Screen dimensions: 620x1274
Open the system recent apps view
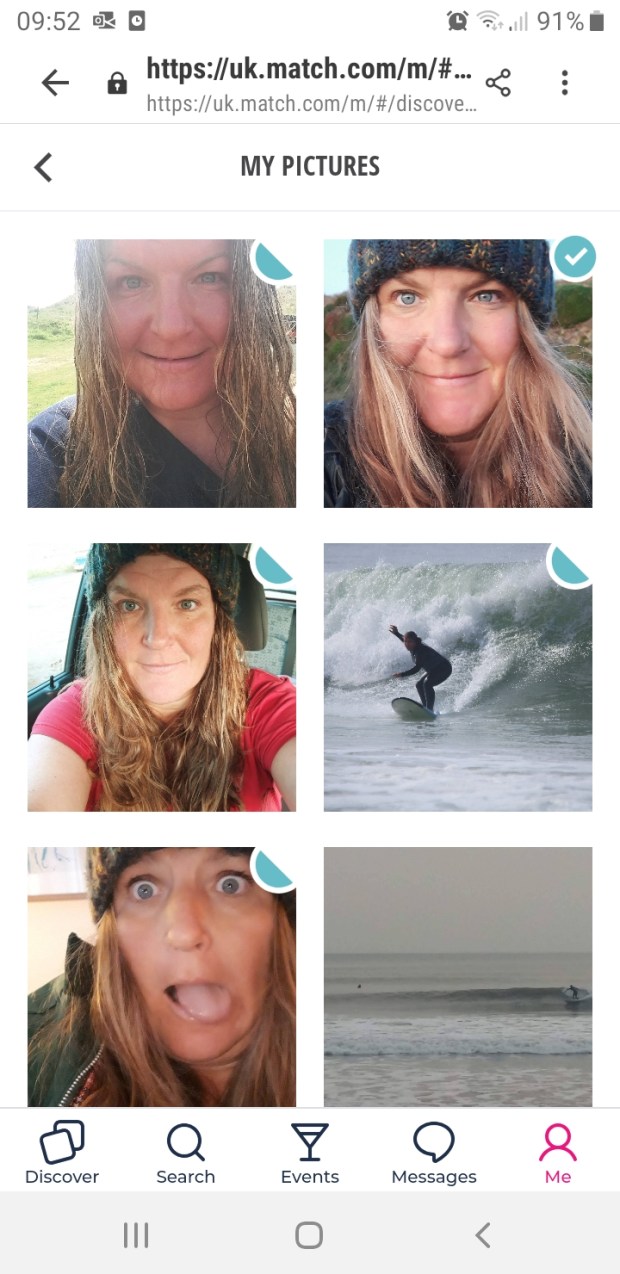136,1235
